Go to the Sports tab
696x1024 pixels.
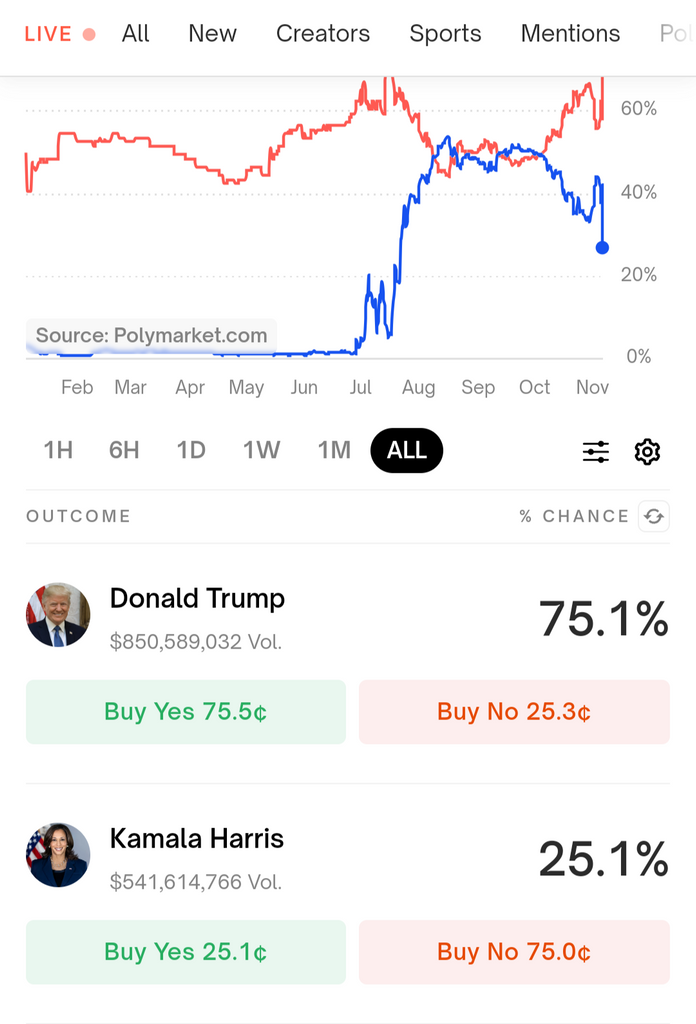click(445, 34)
